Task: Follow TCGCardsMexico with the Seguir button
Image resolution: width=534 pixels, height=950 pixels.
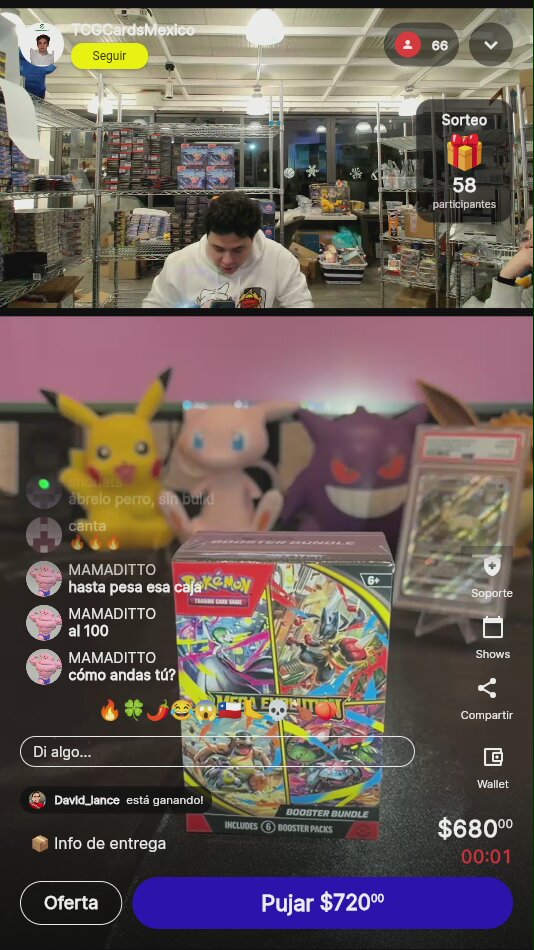Action: point(110,56)
